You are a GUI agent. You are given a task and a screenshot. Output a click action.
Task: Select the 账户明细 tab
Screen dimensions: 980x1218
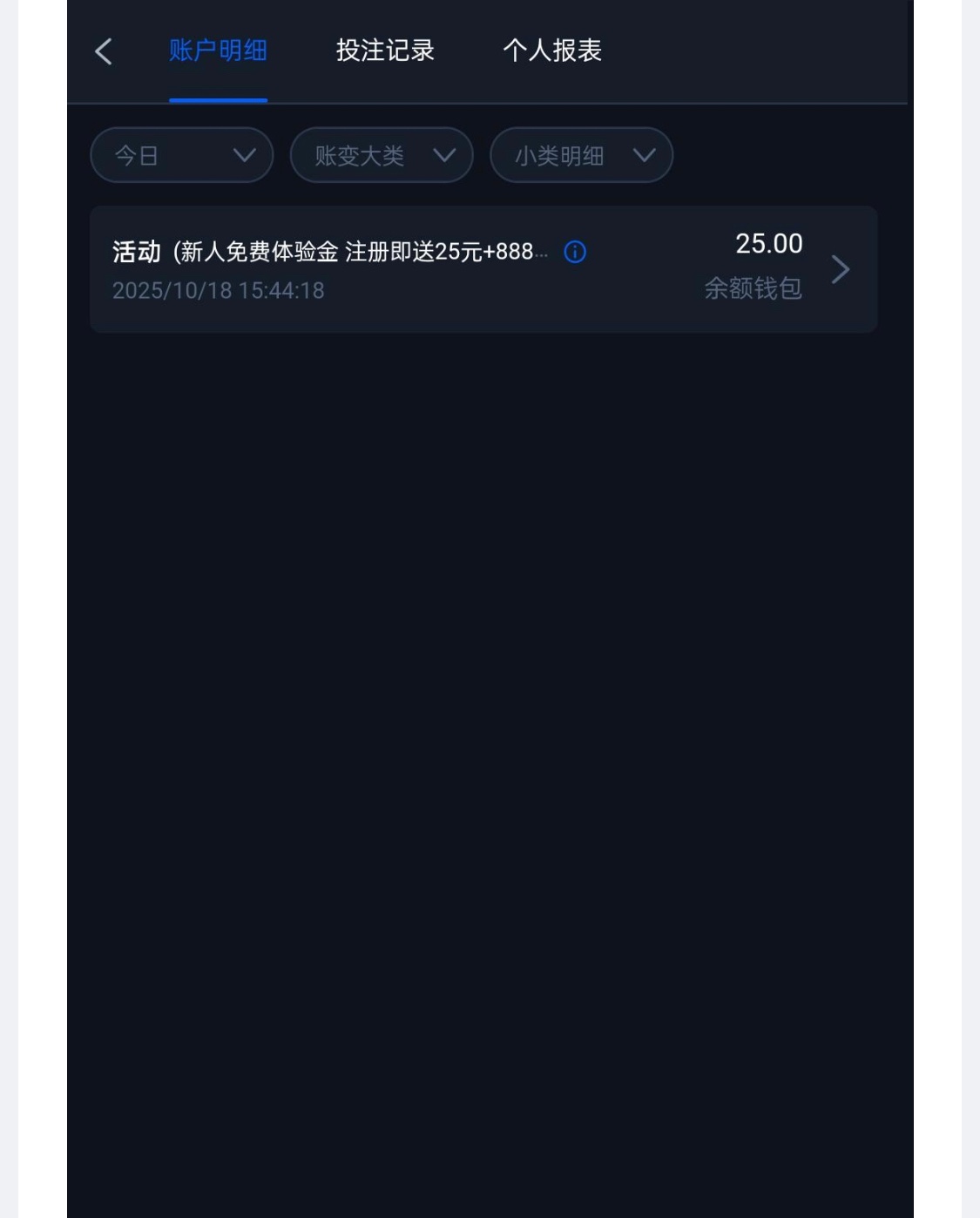[x=218, y=51]
